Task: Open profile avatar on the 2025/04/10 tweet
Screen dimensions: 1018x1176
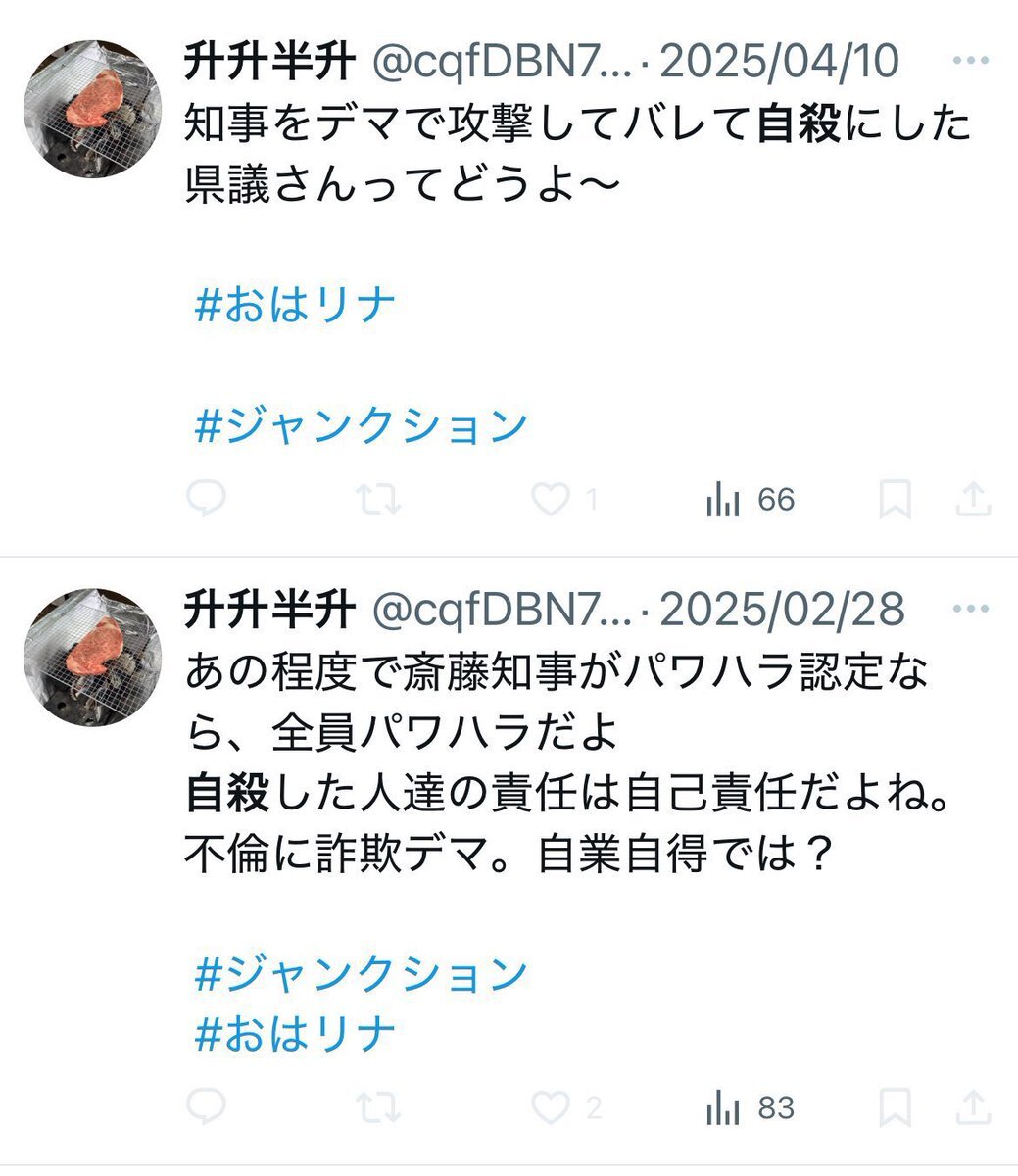Action: 93,109
